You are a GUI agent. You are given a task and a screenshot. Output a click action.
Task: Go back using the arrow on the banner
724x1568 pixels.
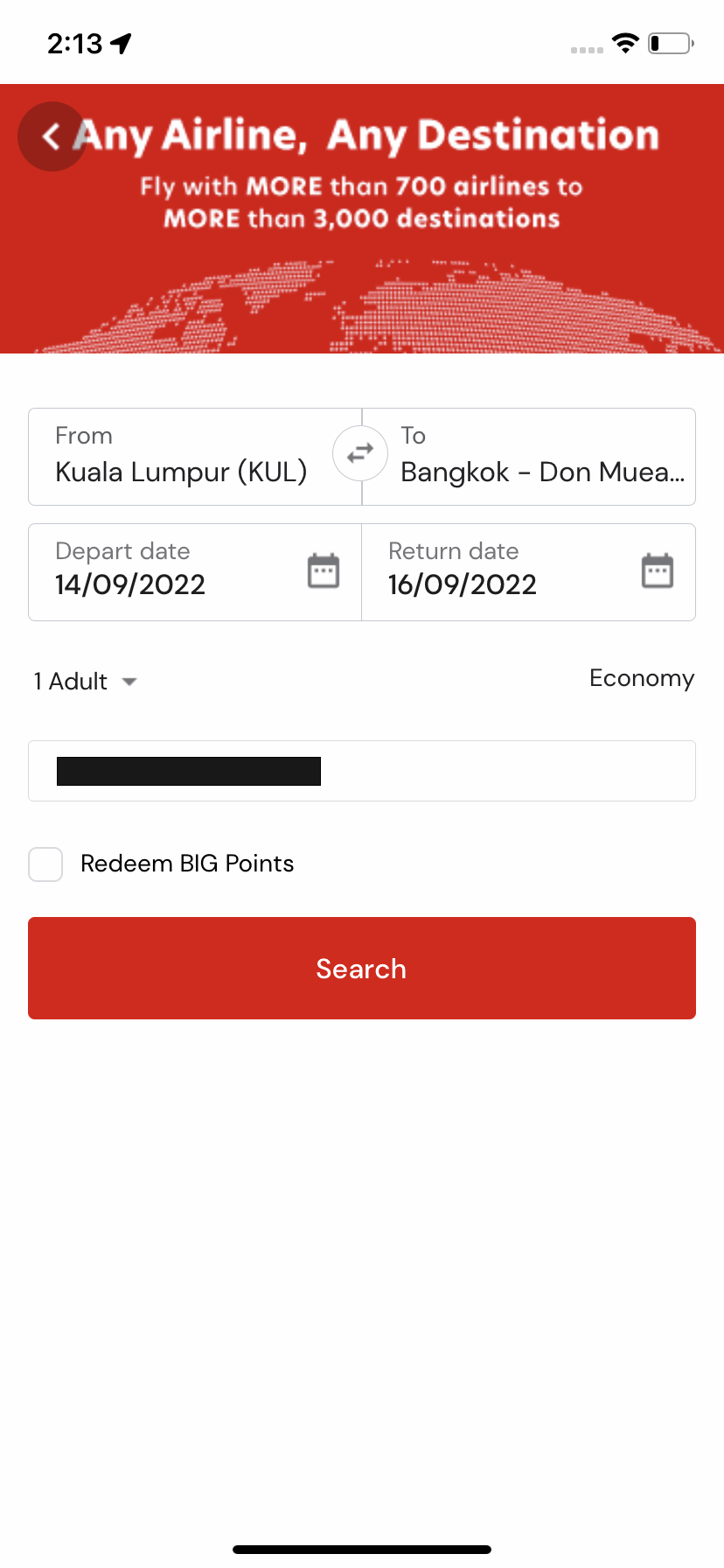52,136
